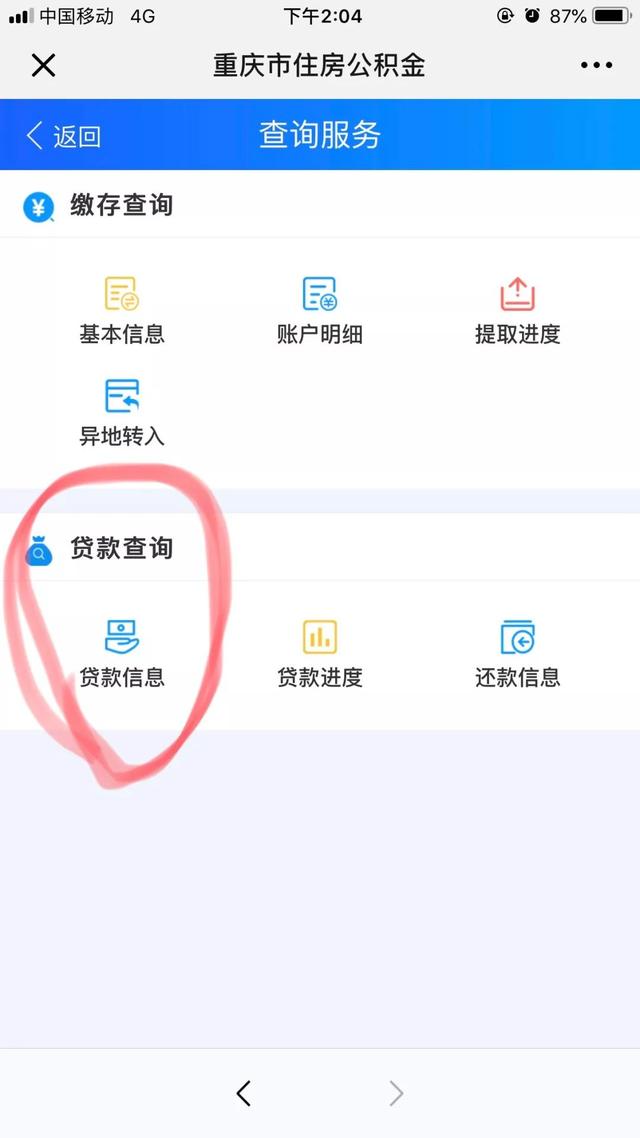Screen dimensions: 640x1138
Task: Close the mini-program with the X icon
Action: (44, 65)
